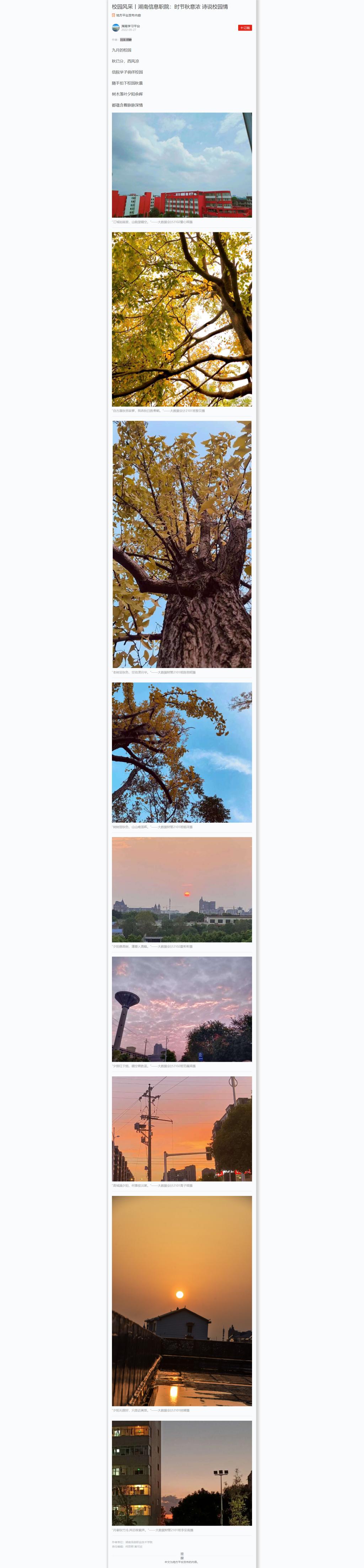Open the 湖南学习平台 publisher profile

tap(130, 26)
